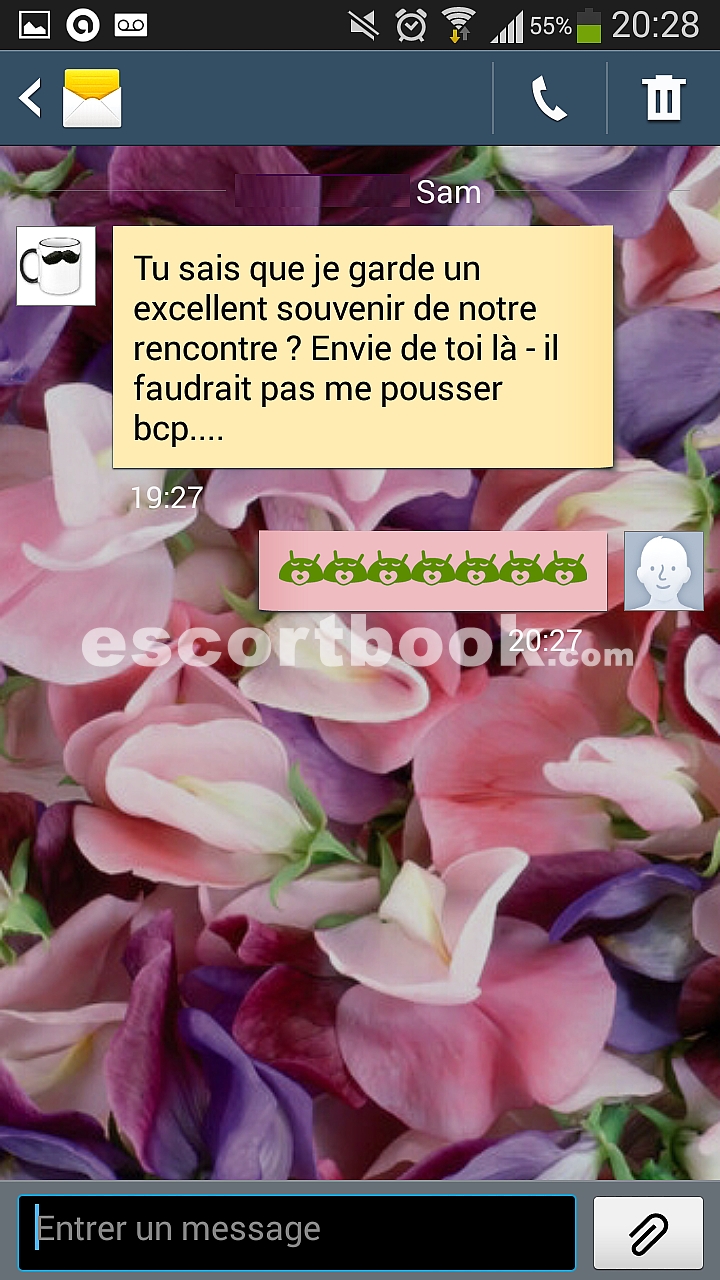720x1280 pixels.
Task: Tap the sent green emoji message
Action: tap(433, 570)
